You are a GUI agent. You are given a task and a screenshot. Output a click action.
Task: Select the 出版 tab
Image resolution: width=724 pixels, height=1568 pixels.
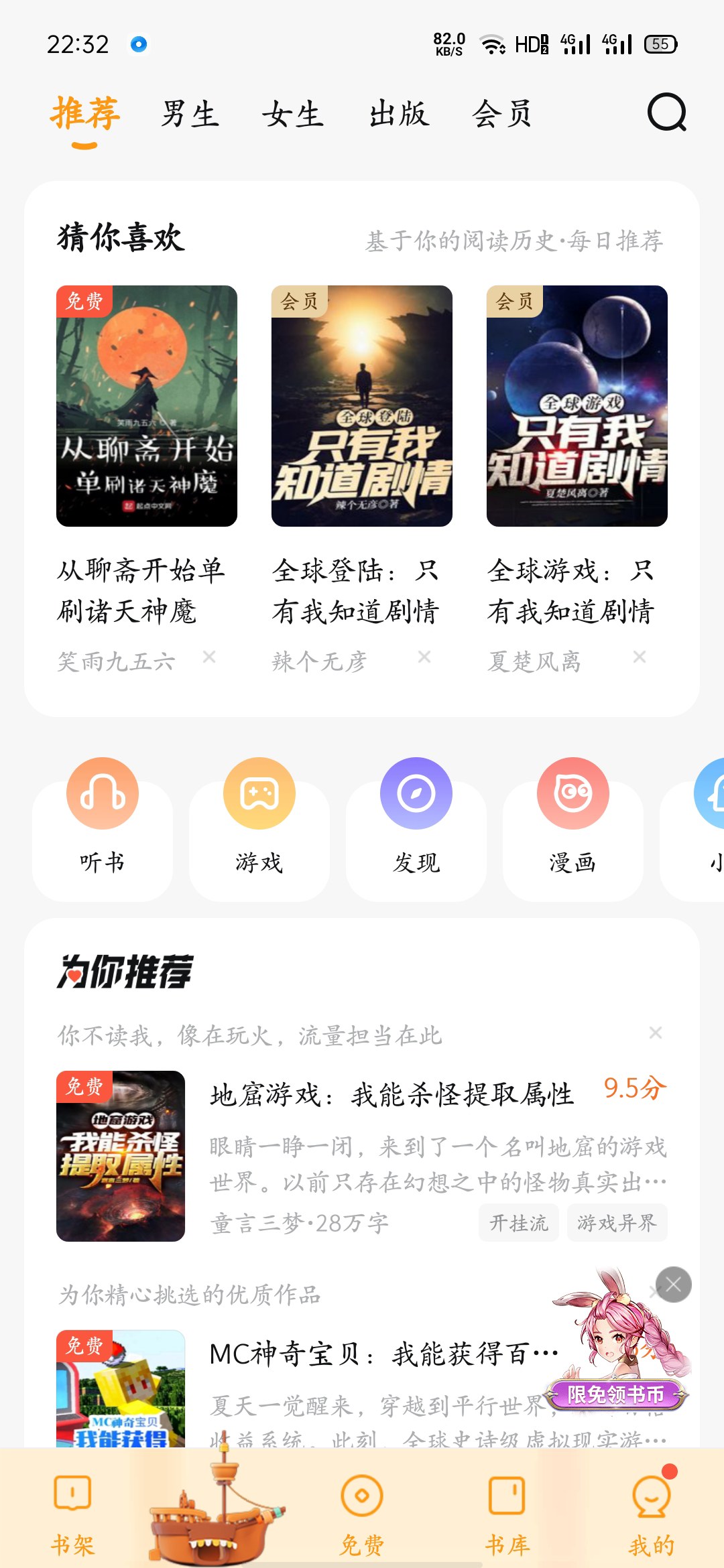(399, 114)
